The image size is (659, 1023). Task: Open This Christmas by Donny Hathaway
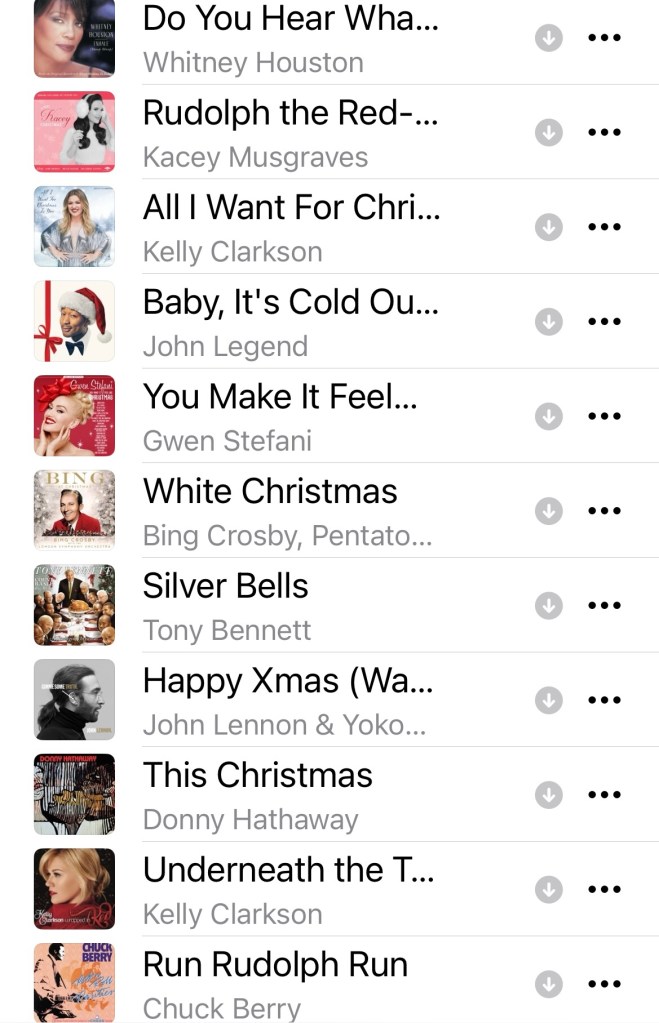click(x=258, y=775)
